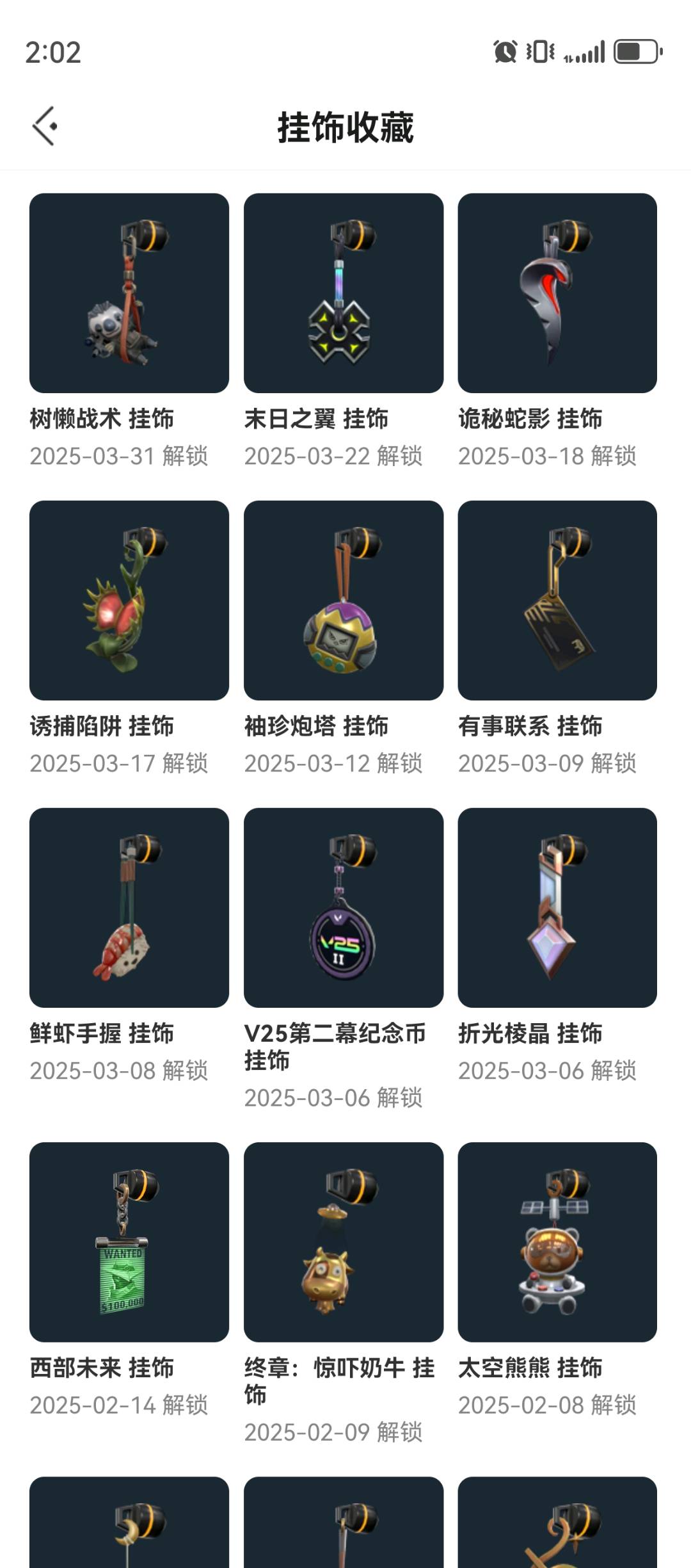Tap the 终章：惊吓奶牛 挂饰 tile
This screenshot has width=691, height=1568.
344,1242
